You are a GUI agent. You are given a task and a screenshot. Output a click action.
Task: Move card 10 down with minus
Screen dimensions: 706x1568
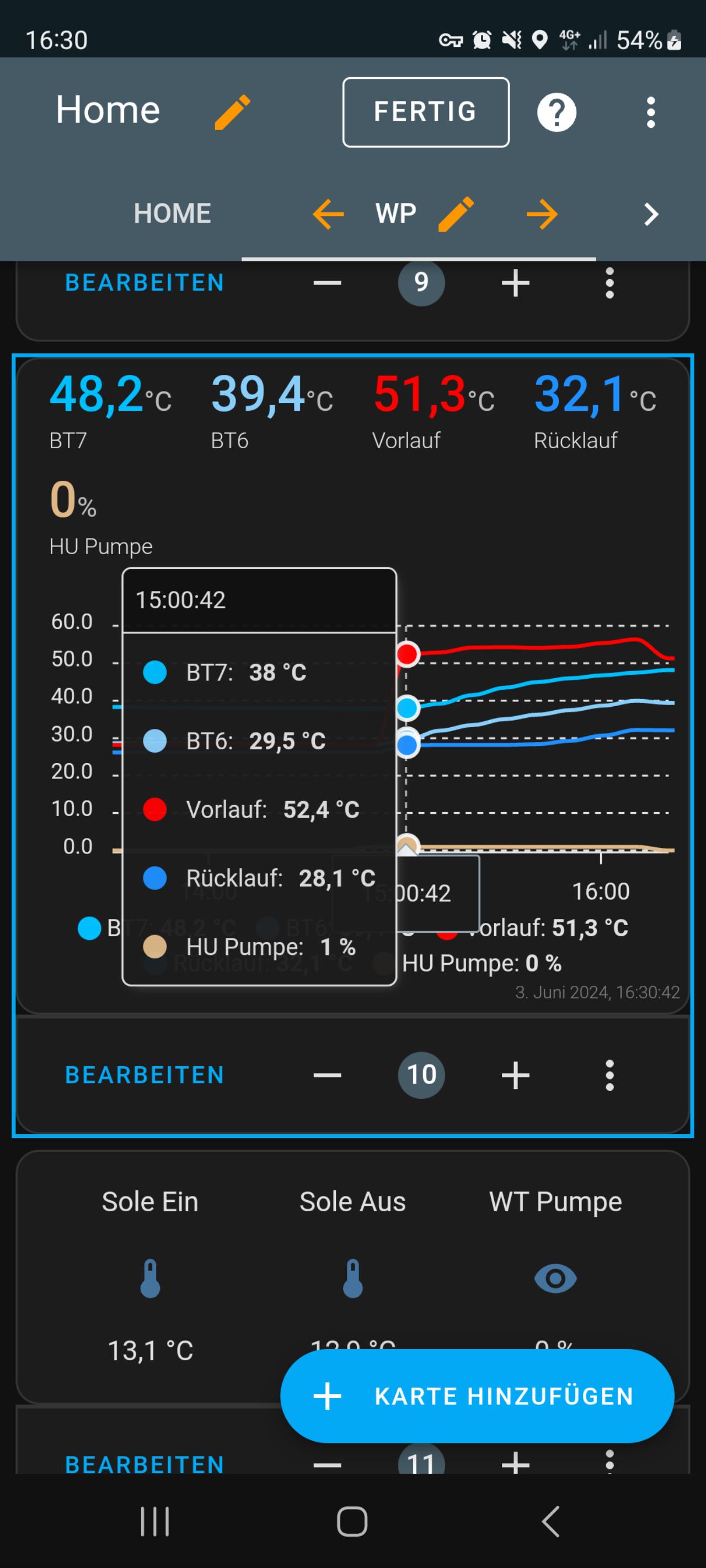(327, 1075)
